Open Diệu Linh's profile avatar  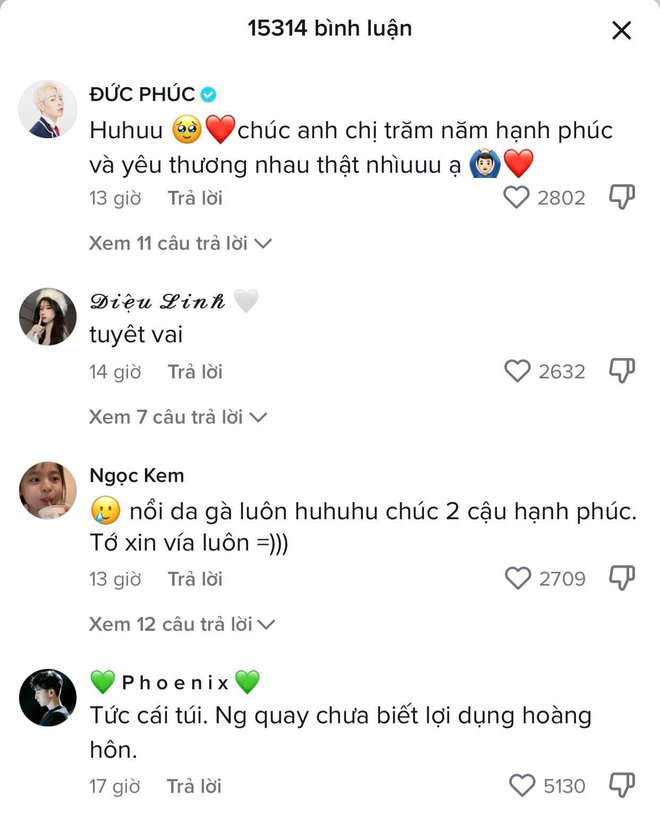coord(47,317)
